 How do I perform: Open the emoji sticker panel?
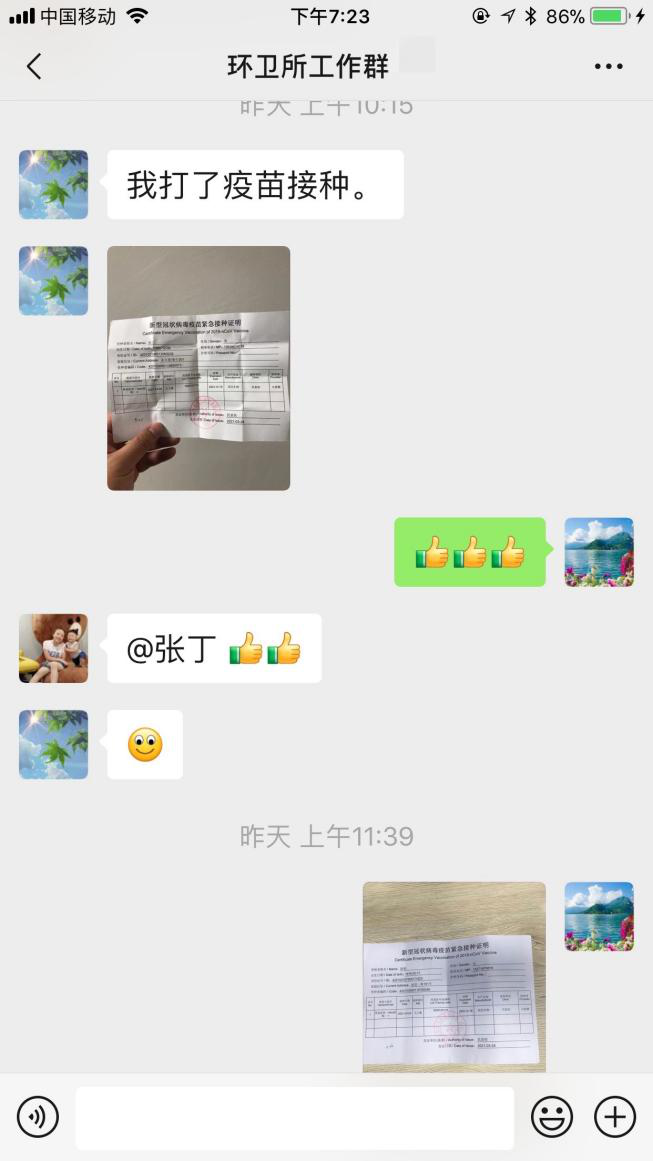[551, 1116]
